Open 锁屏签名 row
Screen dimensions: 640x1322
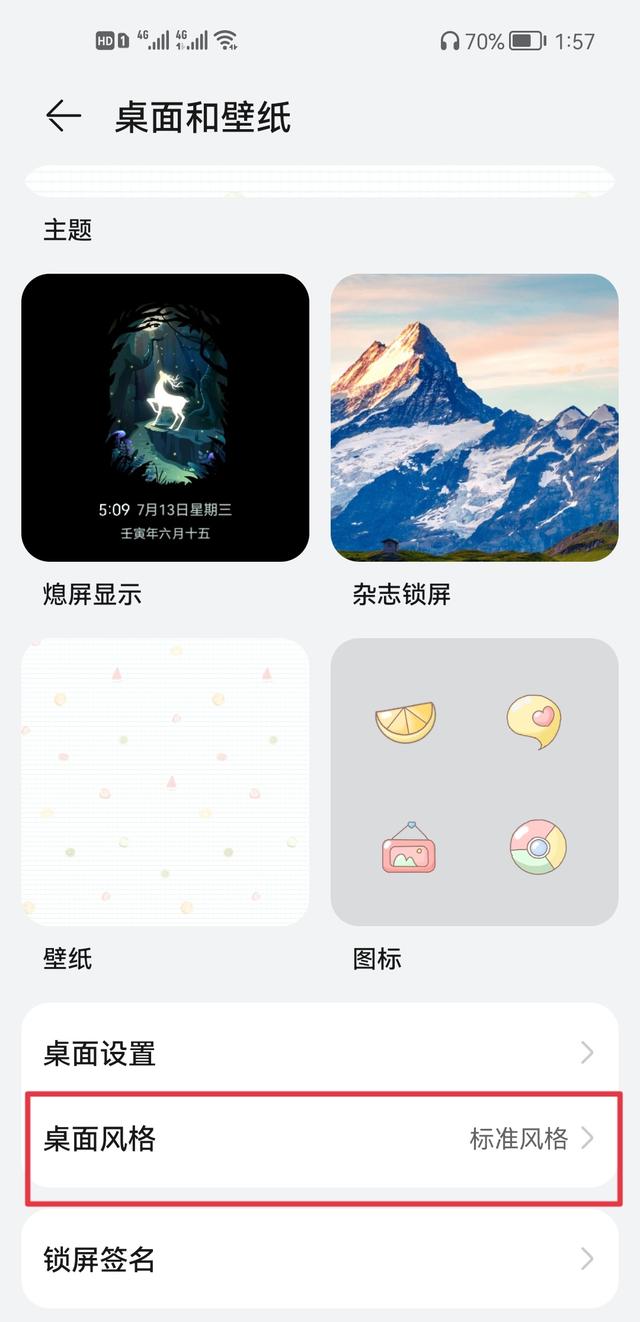(320, 1258)
